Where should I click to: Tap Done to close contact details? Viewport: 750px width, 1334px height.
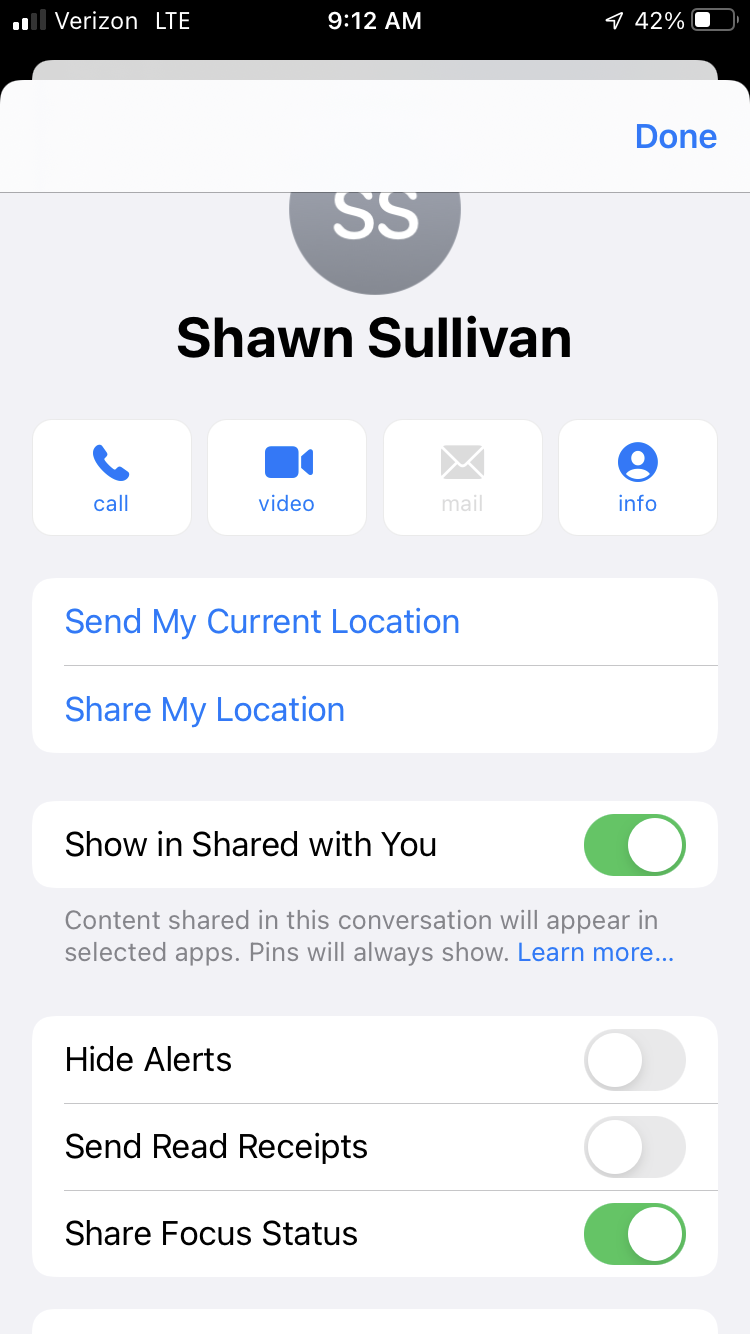tap(675, 137)
